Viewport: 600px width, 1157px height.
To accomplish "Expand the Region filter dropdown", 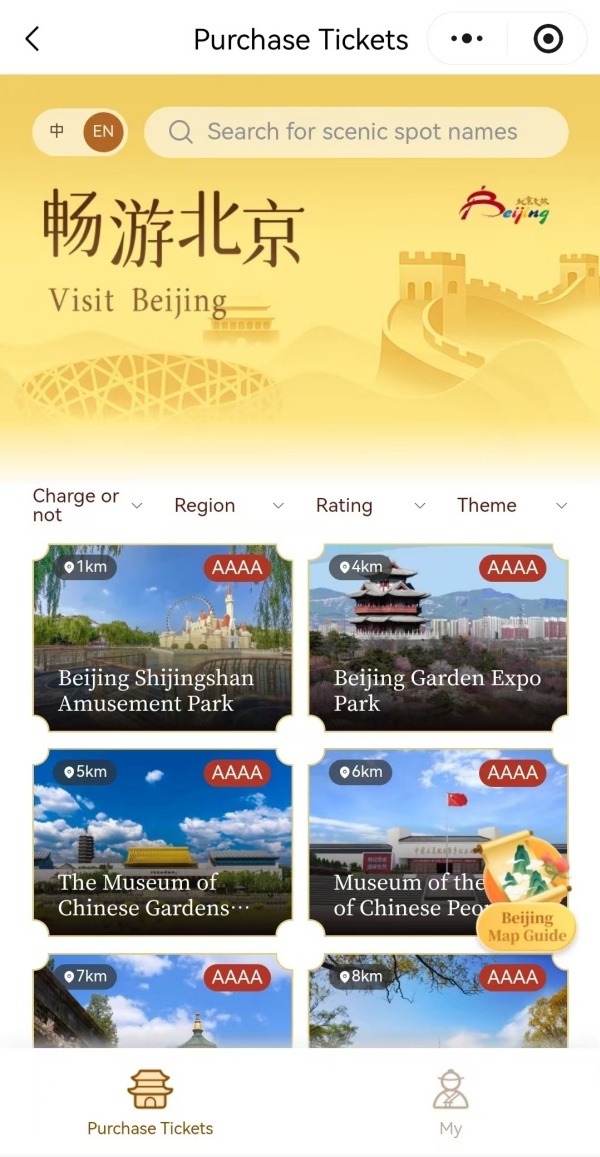I will click(x=229, y=506).
